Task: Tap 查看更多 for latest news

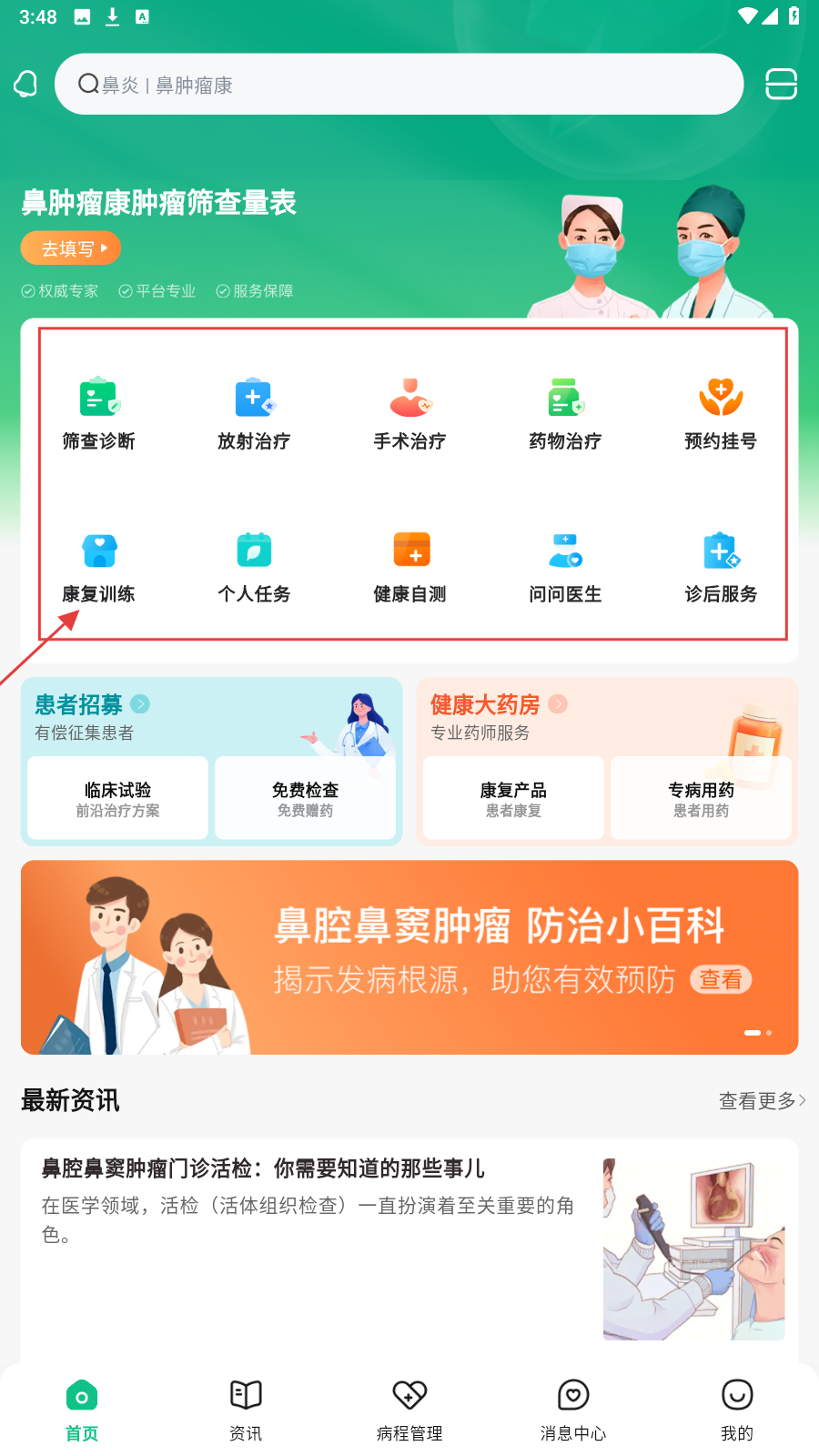Action: click(x=762, y=1101)
